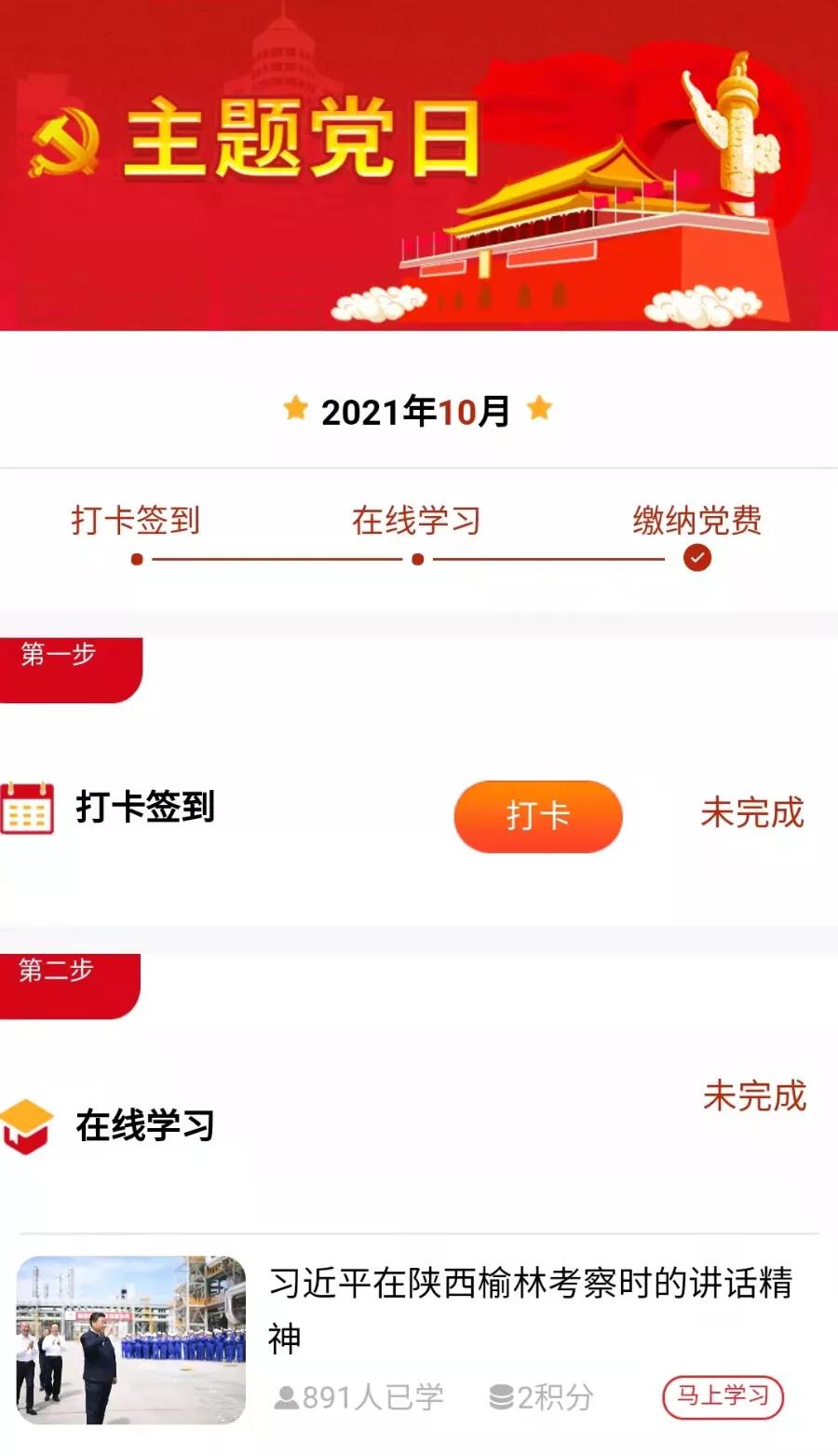The width and height of the screenshot is (838, 1456).
Task: Tap the orange 打卡 check-in button
Action: pyautogui.click(x=537, y=816)
